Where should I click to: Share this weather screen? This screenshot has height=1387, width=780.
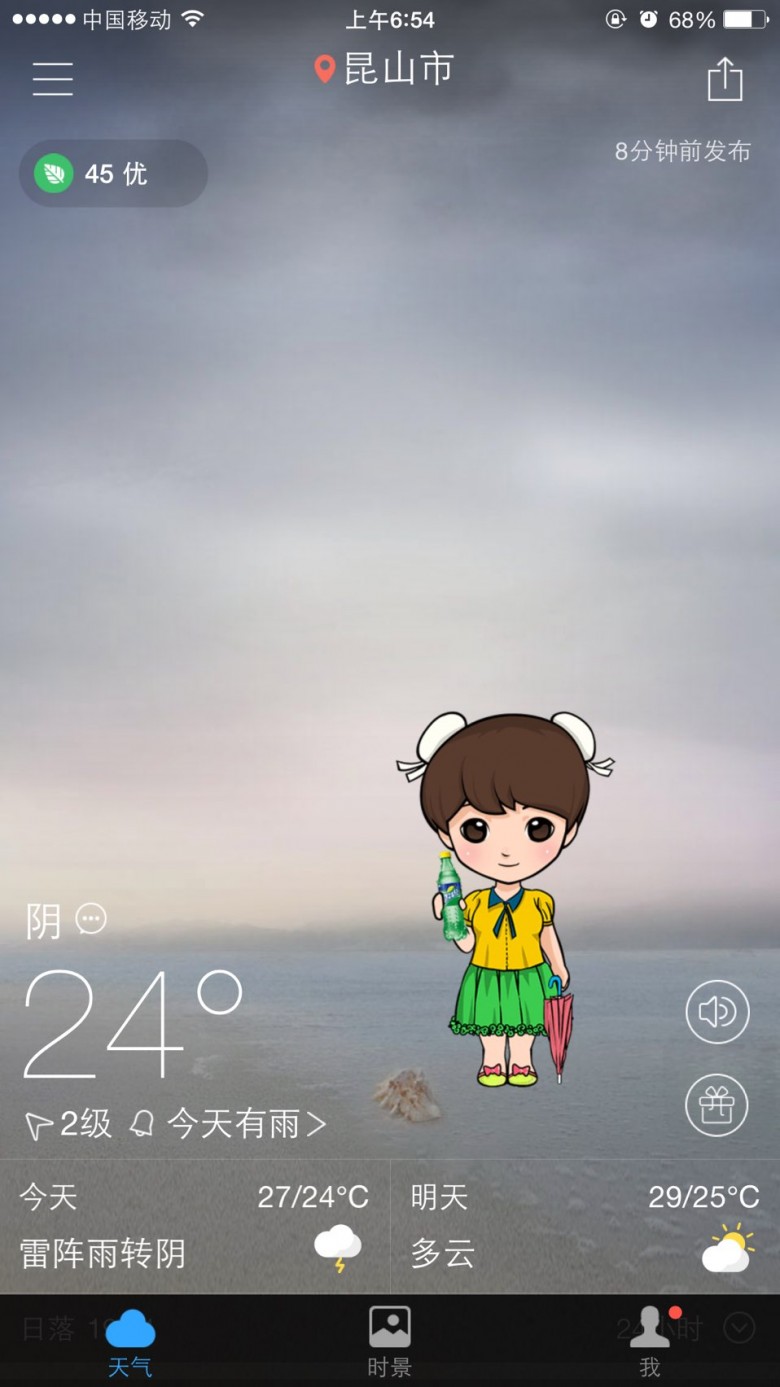[725, 79]
